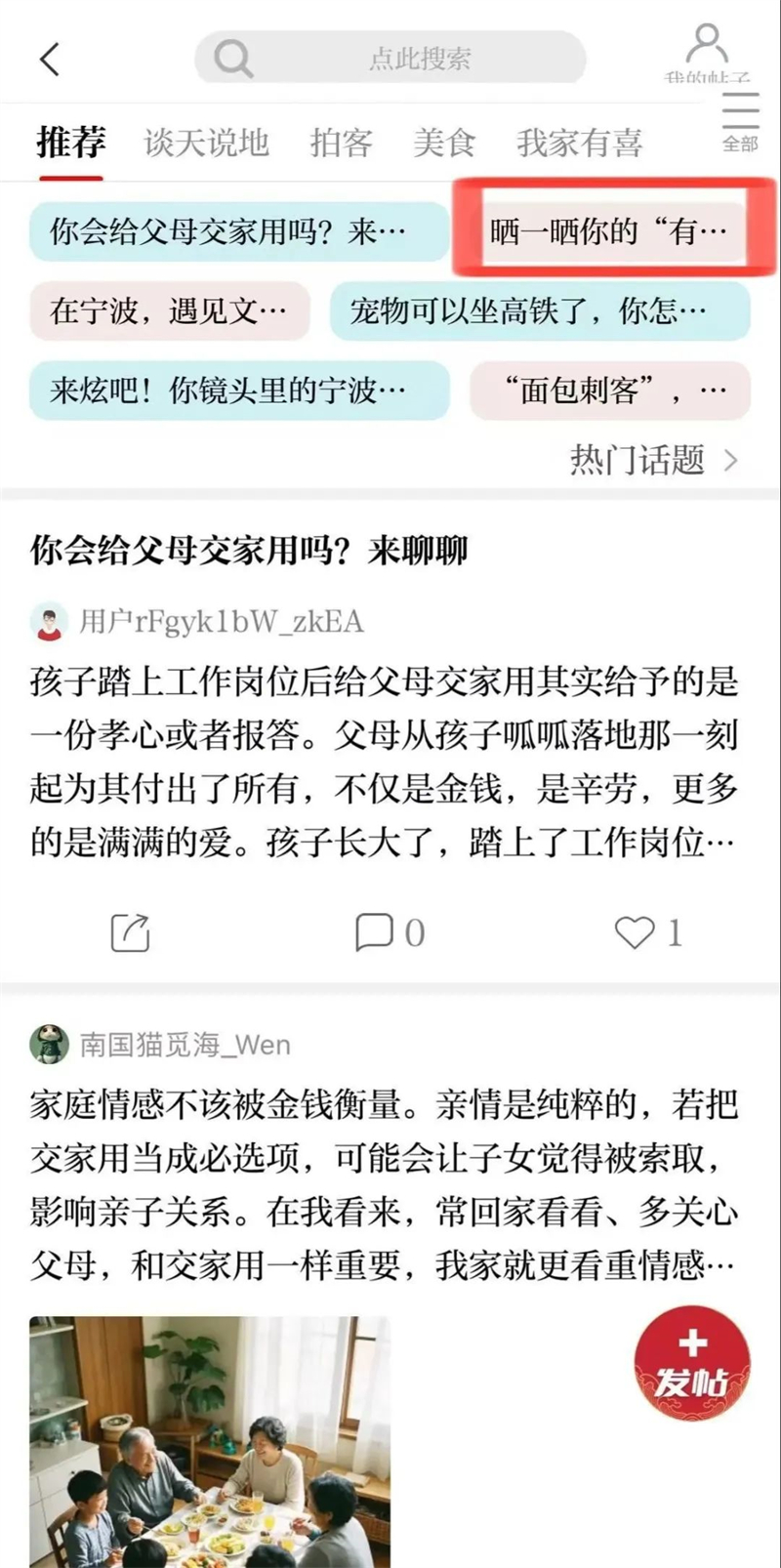Screen dimensions: 781x1568
Task: Tap the red 发帖 button
Action: tap(692, 1363)
